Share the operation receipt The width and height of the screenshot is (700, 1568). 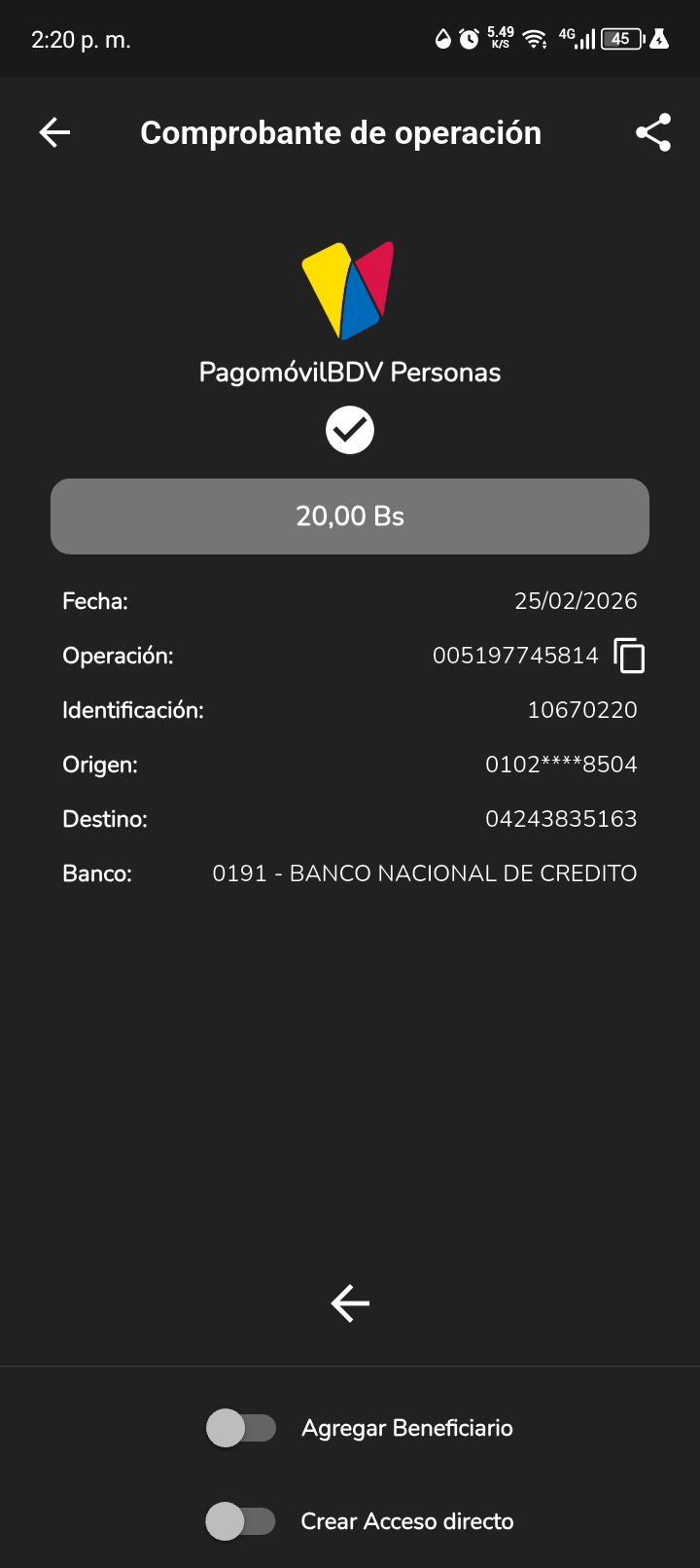click(653, 133)
